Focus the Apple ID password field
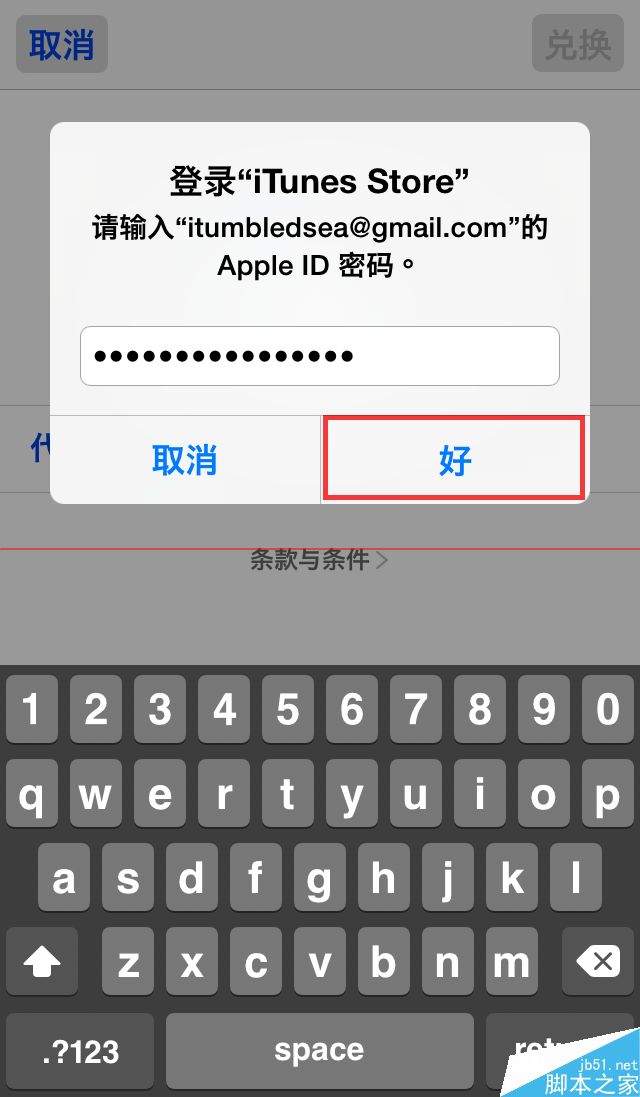 319,356
